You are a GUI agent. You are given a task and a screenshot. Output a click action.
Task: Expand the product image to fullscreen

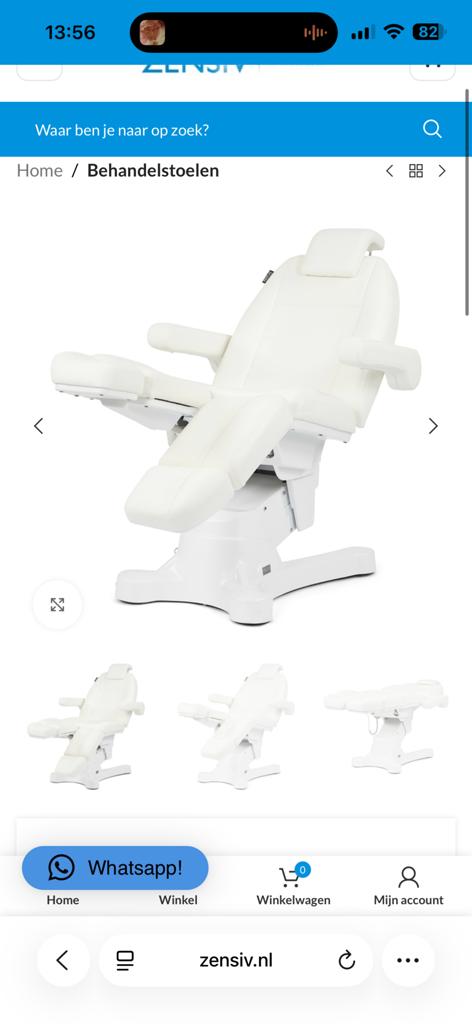pos(57,605)
